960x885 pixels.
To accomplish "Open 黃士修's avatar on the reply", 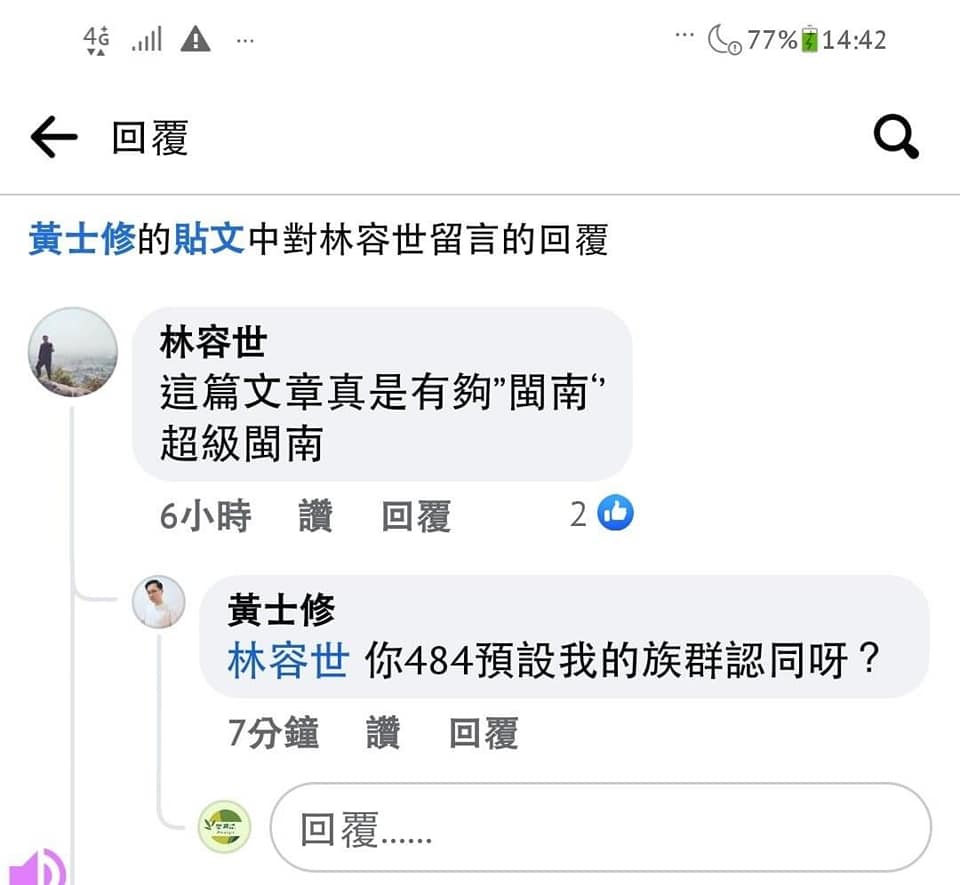I will [160, 602].
